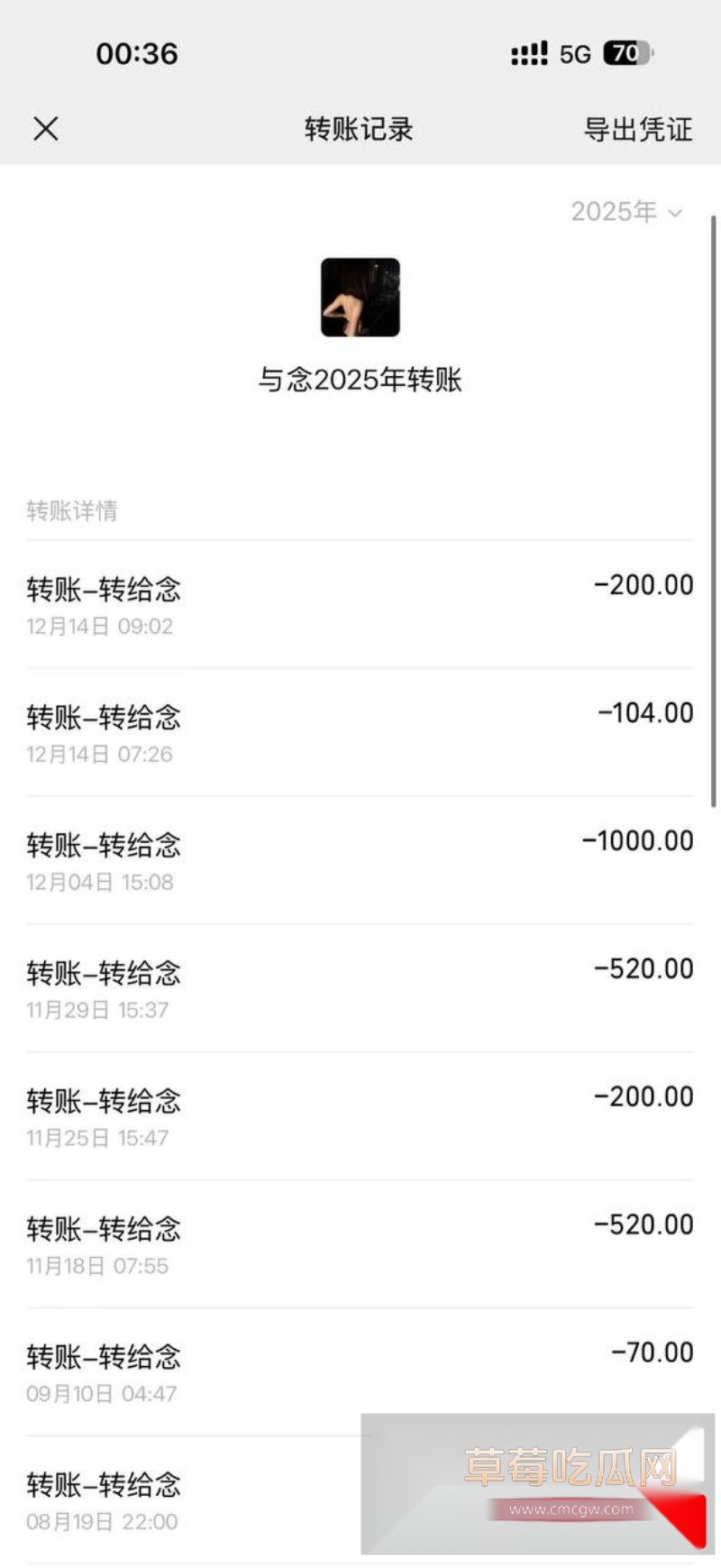This screenshot has height=1568, width=721.
Task: Open the -520.00 transfer from 11月18日
Action: (360, 1243)
